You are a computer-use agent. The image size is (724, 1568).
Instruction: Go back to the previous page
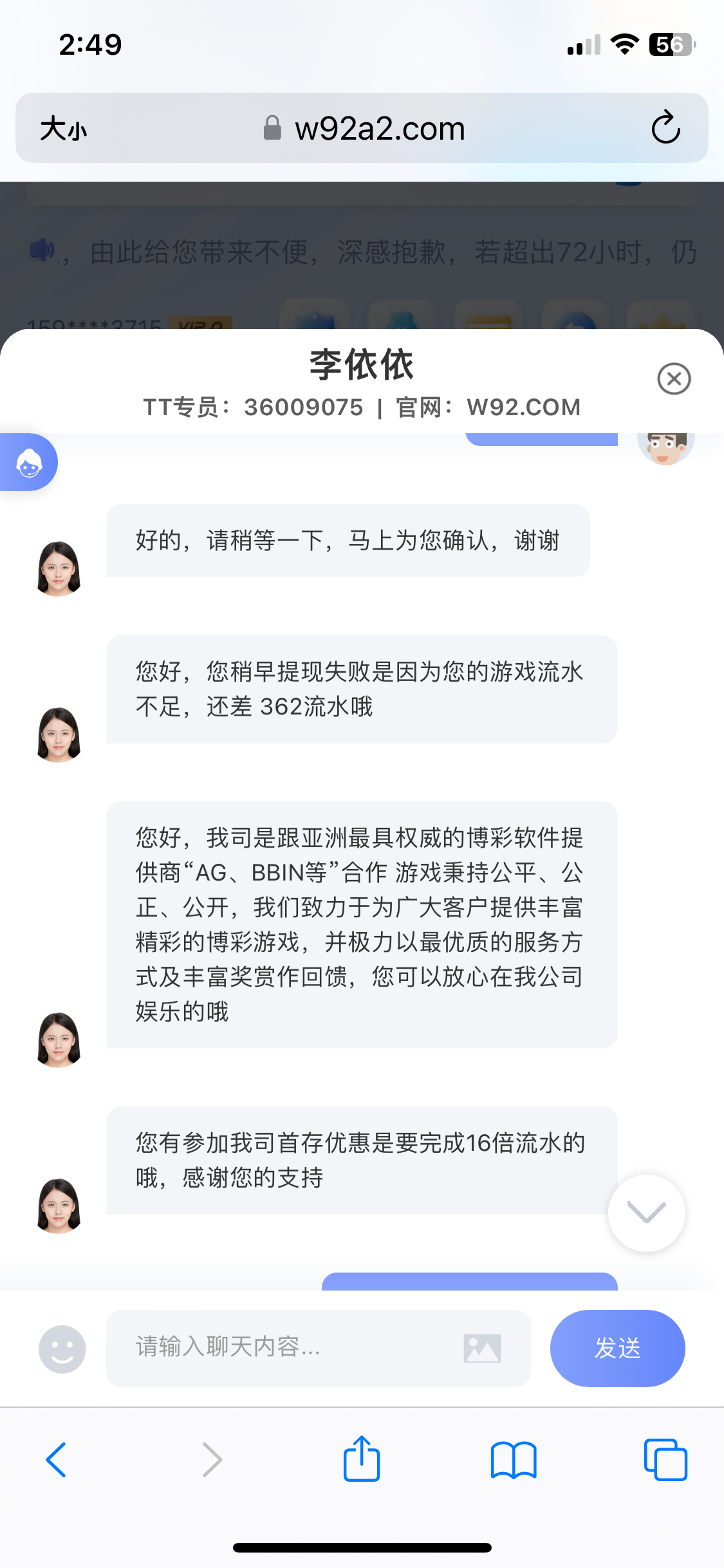click(x=57, y=1459)
